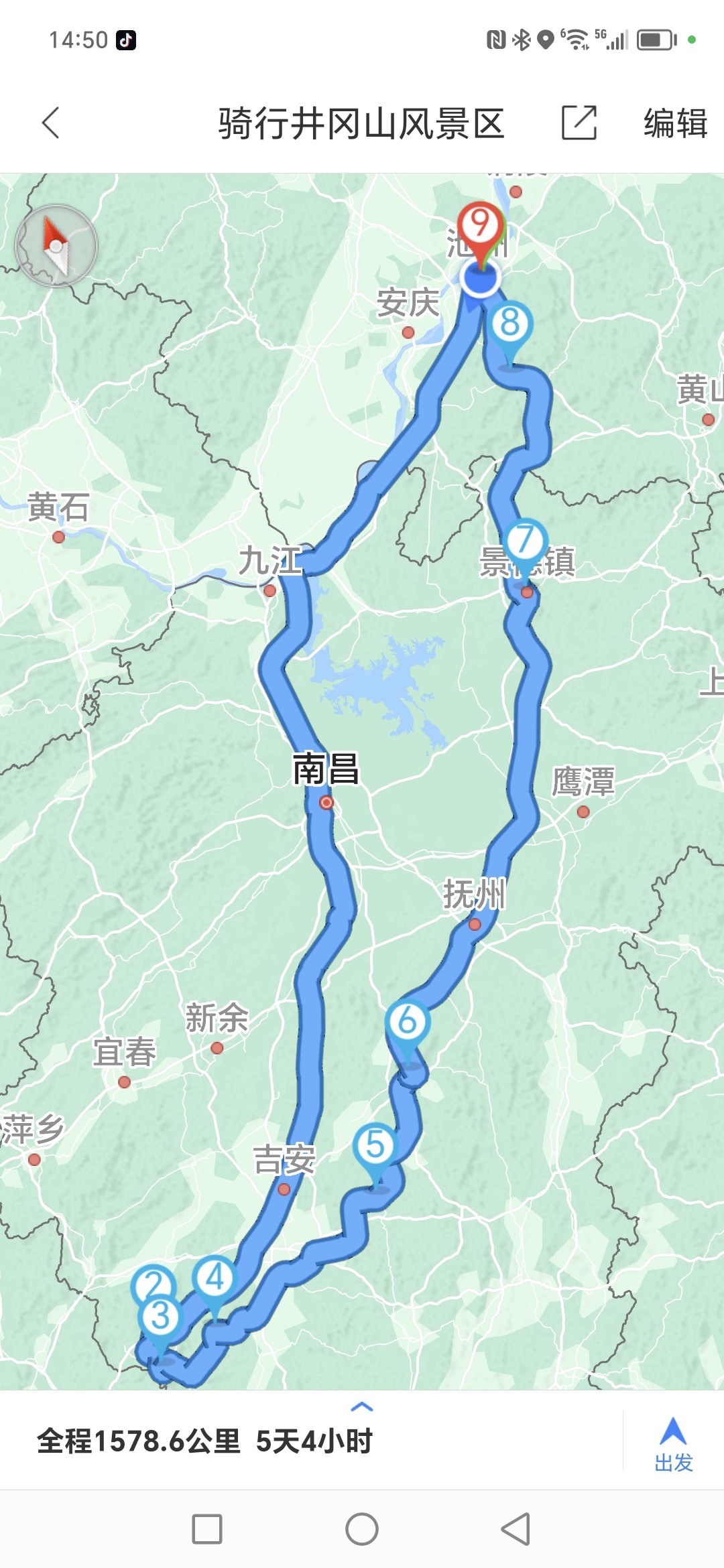The height and width of the screenshot is (1568, 724).
Task: Select waypoint marker 4 on the map
Action: click(x=215, y=1278)
